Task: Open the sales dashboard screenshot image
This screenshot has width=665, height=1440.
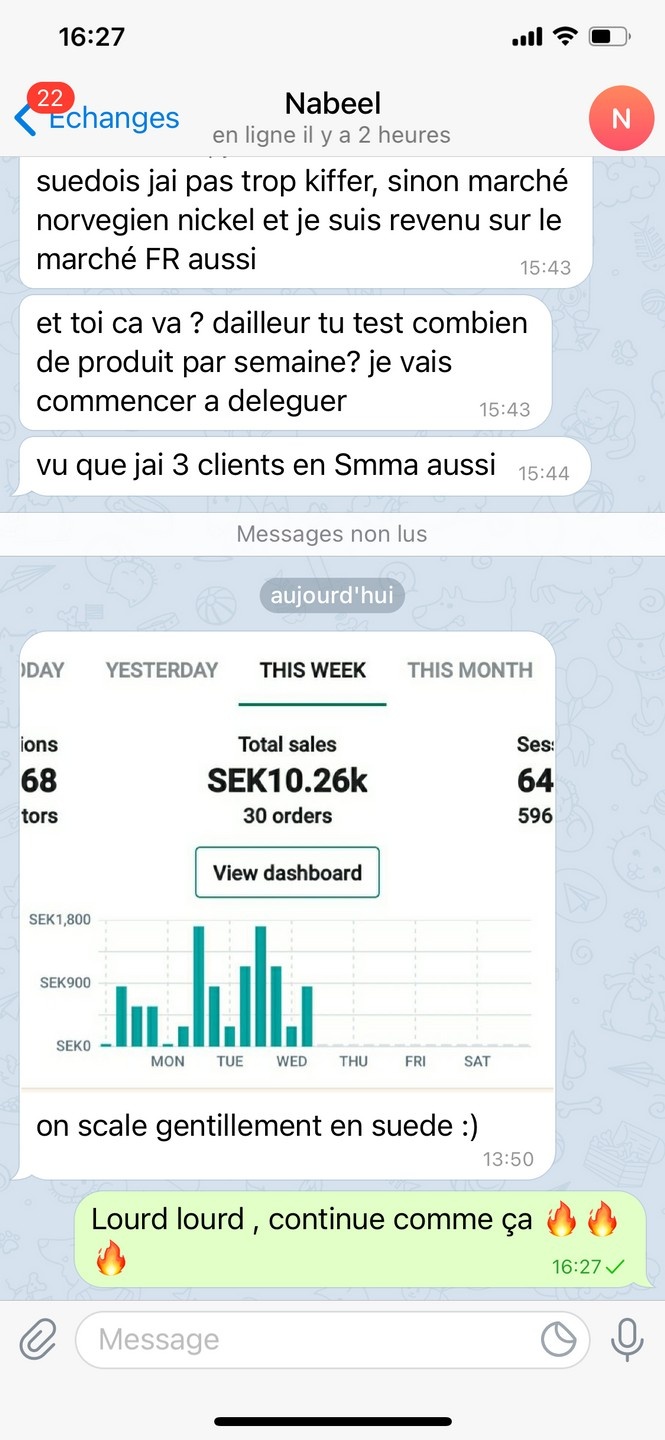Action: click(287, 860)
